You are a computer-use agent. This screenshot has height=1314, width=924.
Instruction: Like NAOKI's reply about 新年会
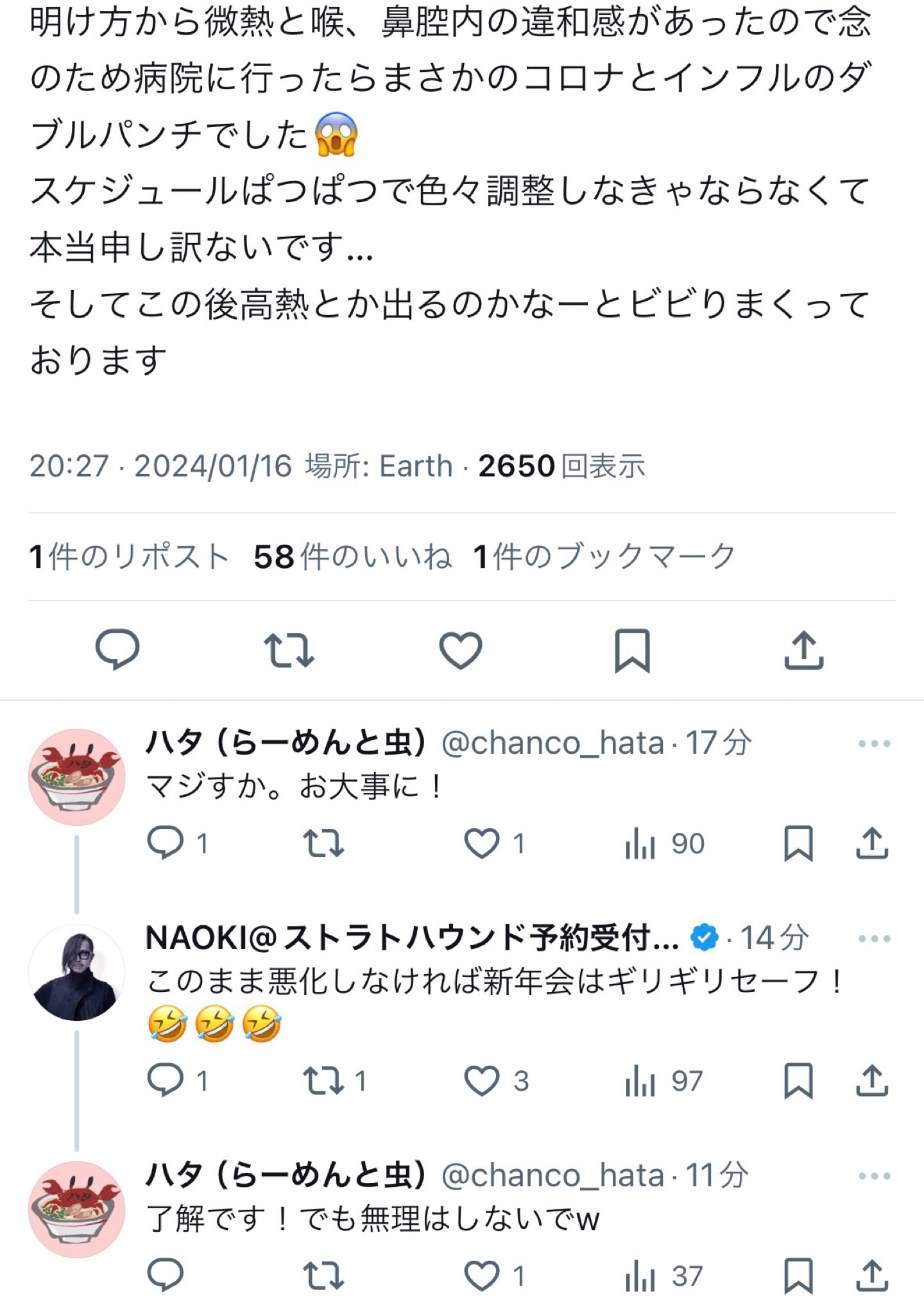[x=482, y=1080]
